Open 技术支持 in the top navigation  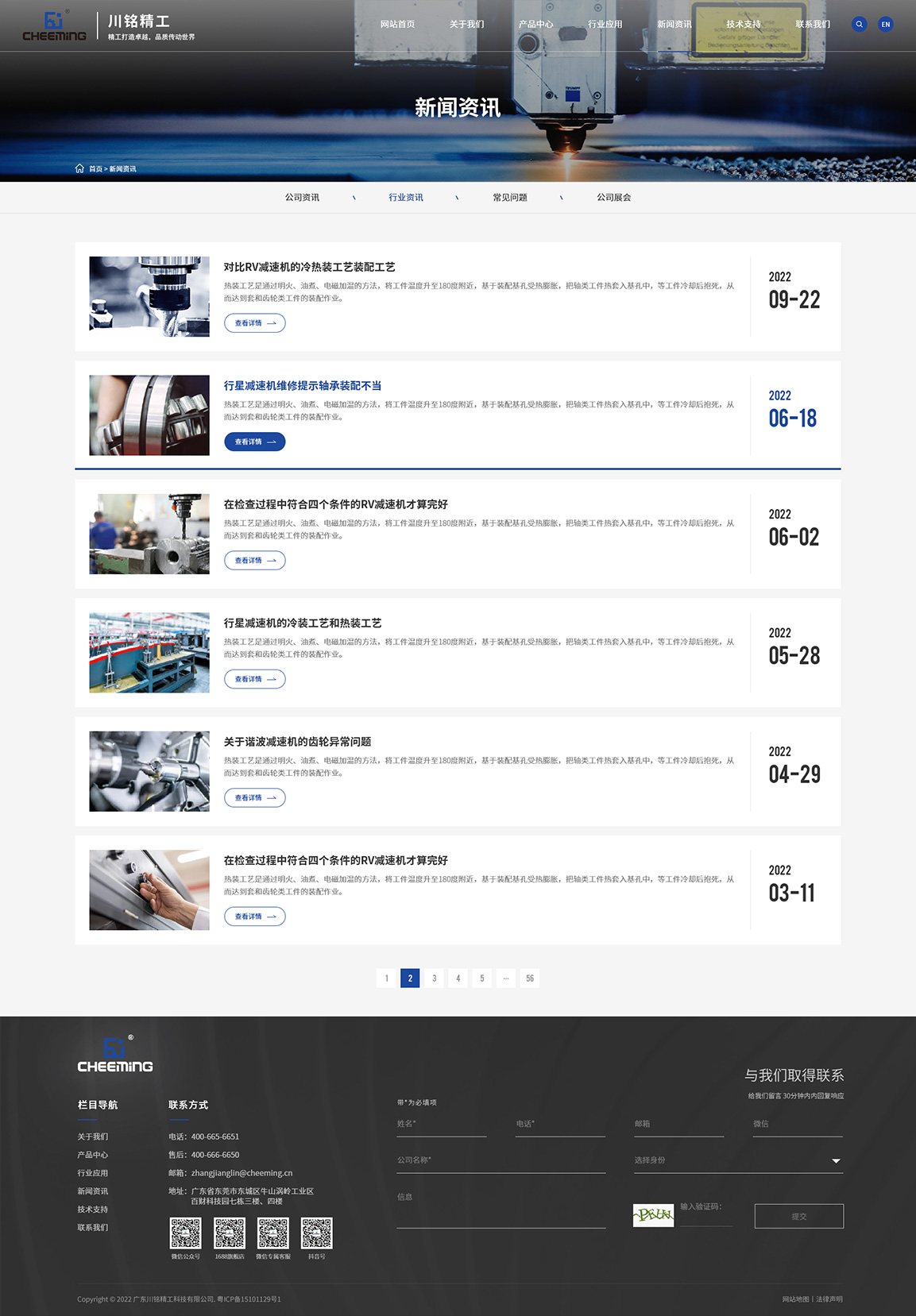point(743,24)
